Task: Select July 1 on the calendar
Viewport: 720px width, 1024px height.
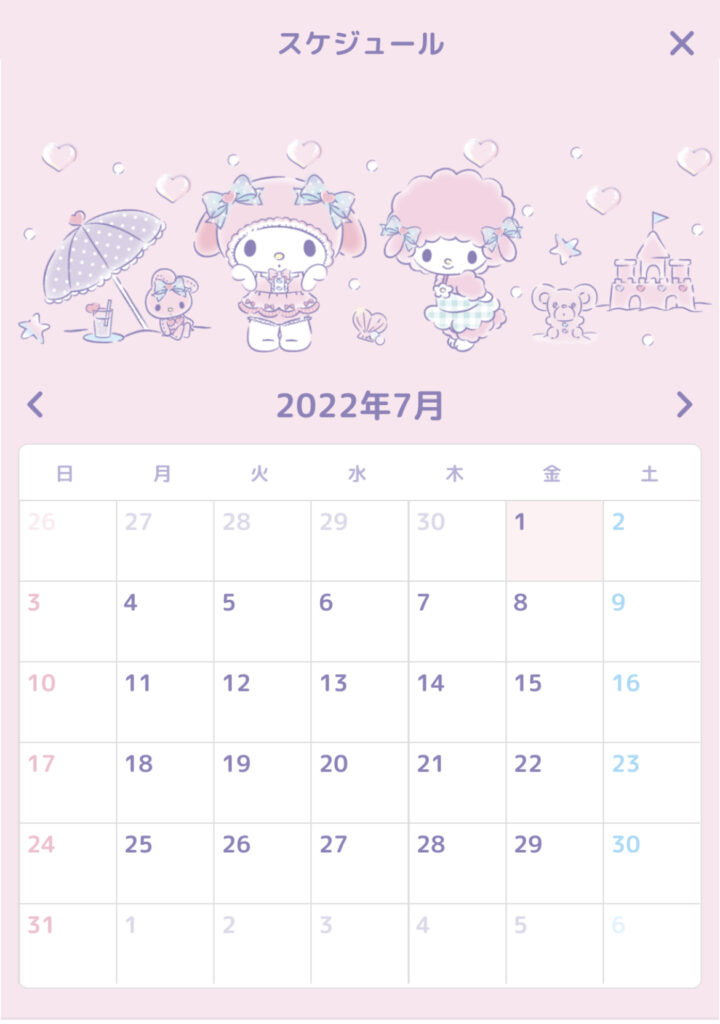Action: 554,541
